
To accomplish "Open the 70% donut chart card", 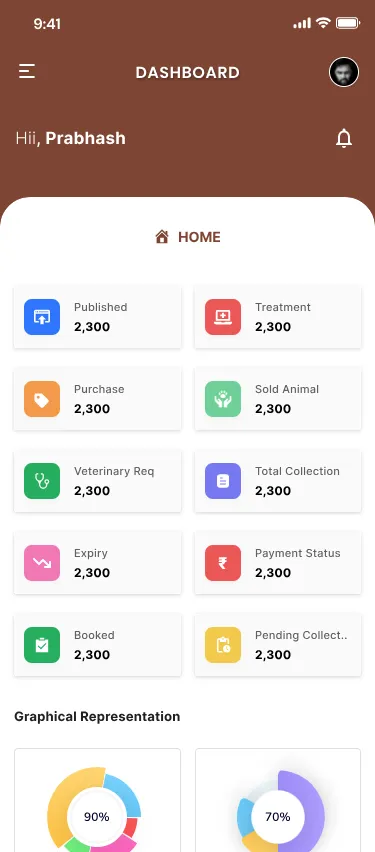I will pos(278,800).
